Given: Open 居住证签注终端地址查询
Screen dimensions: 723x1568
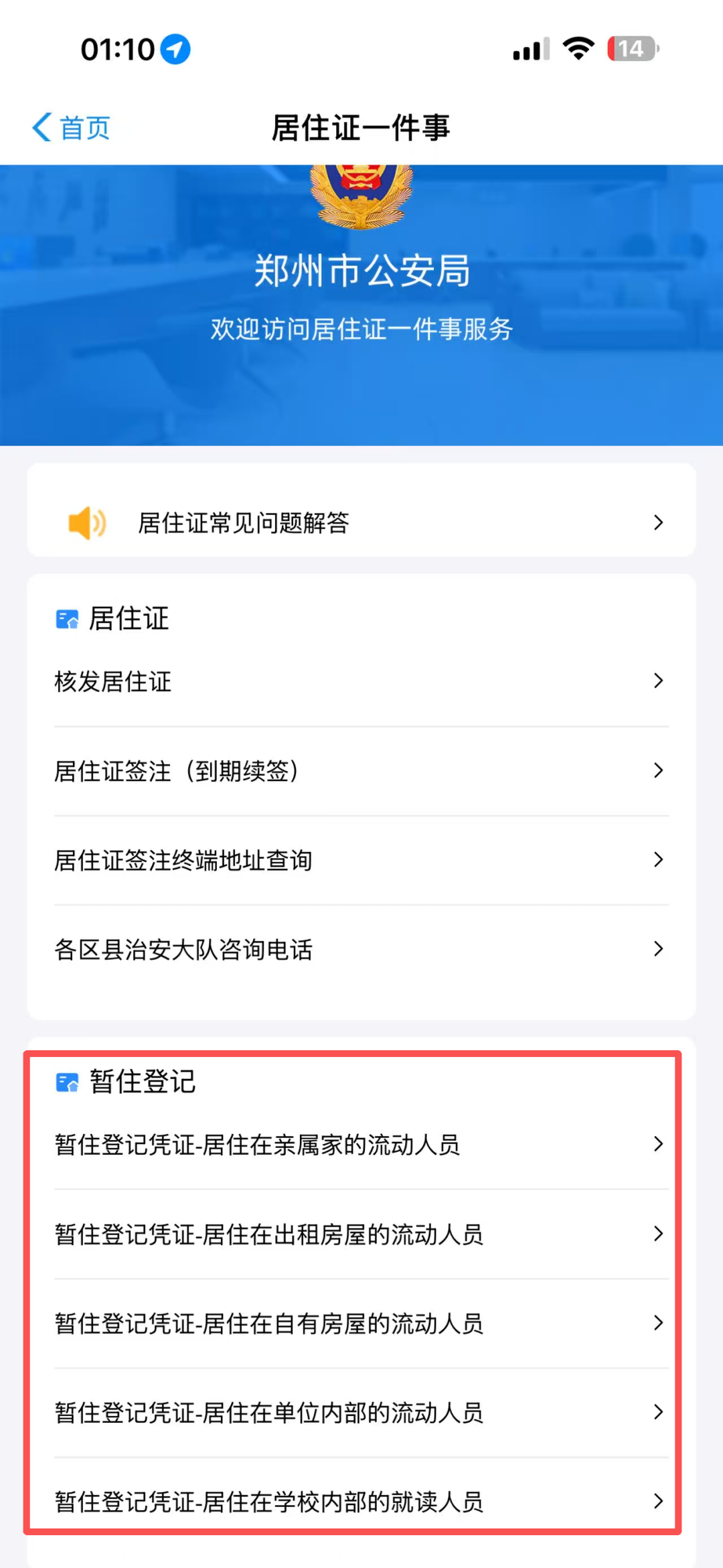Looking at the screenshot, I should pyautogui.click(x=361, y=860).
